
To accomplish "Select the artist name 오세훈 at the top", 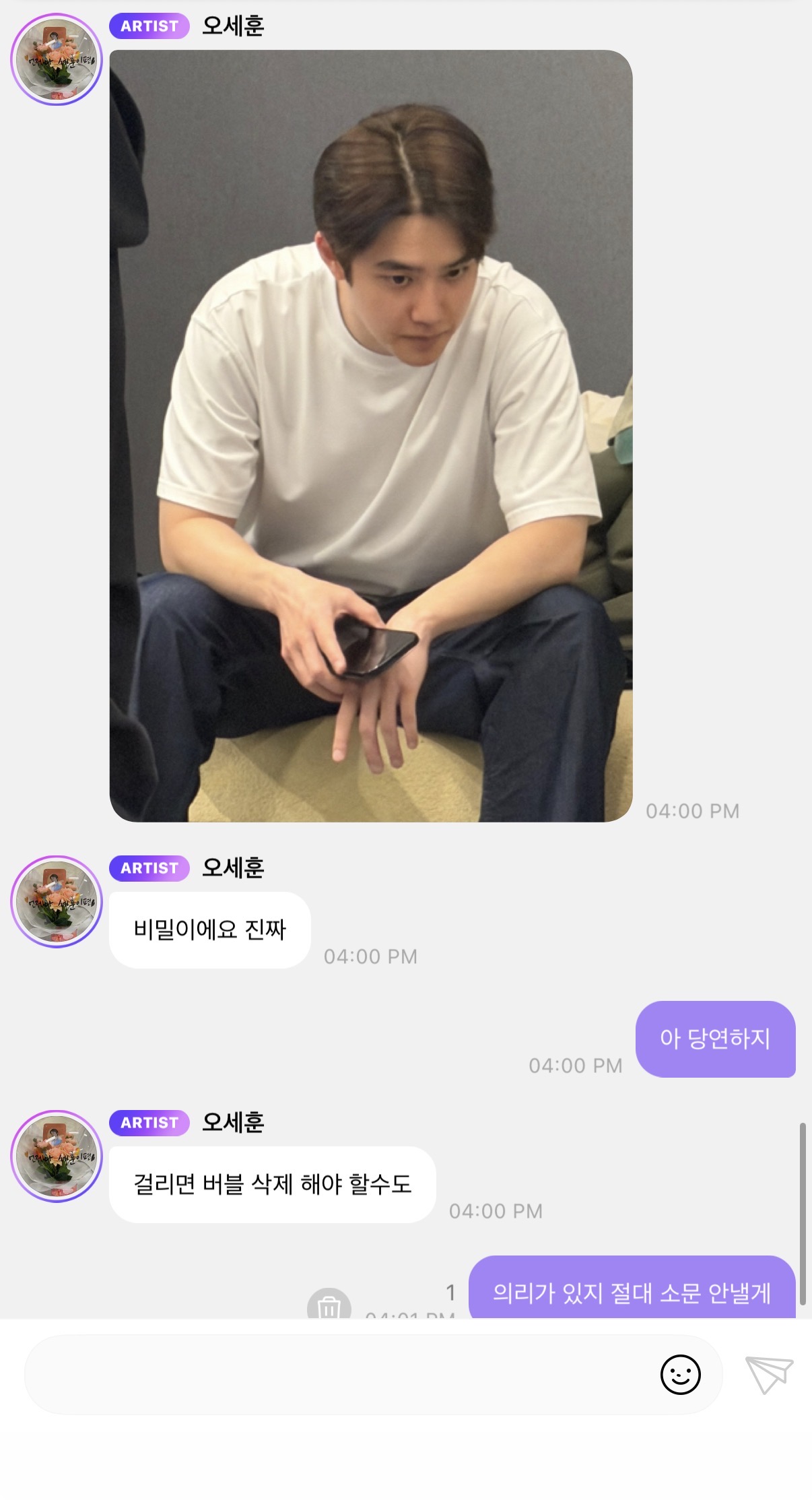I will [229, 26].
